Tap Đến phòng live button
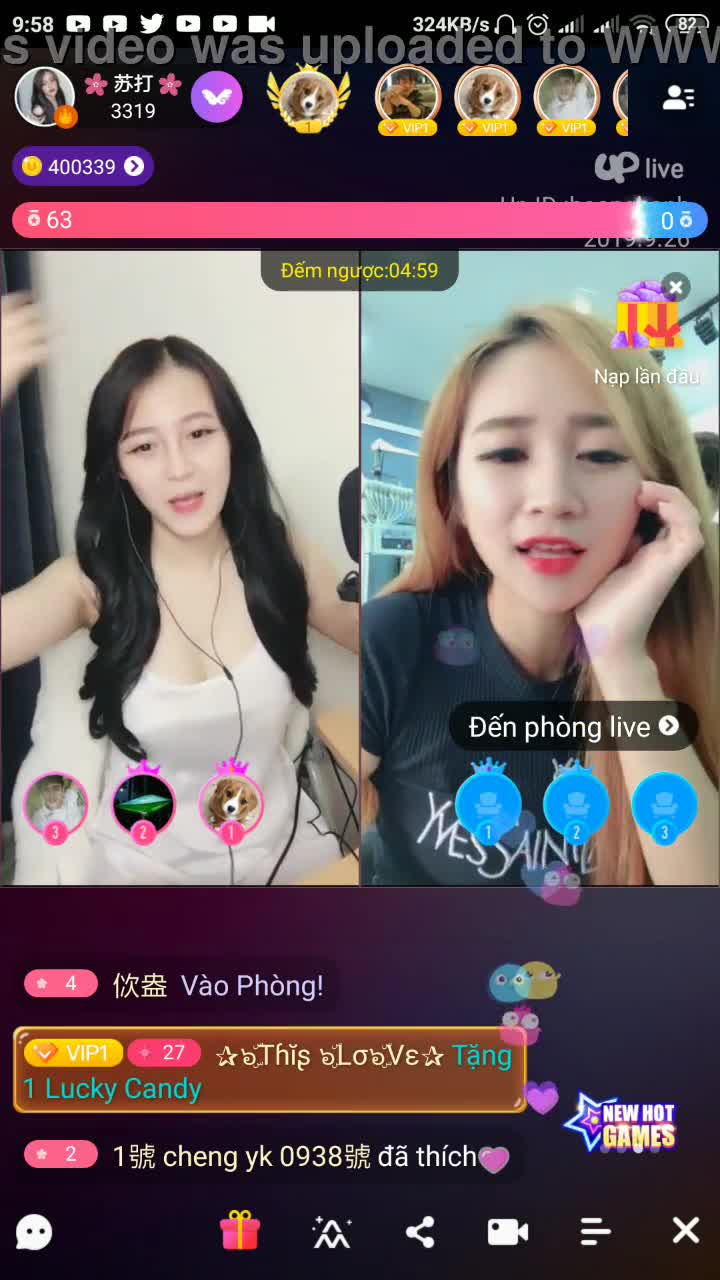 [573, 727]
